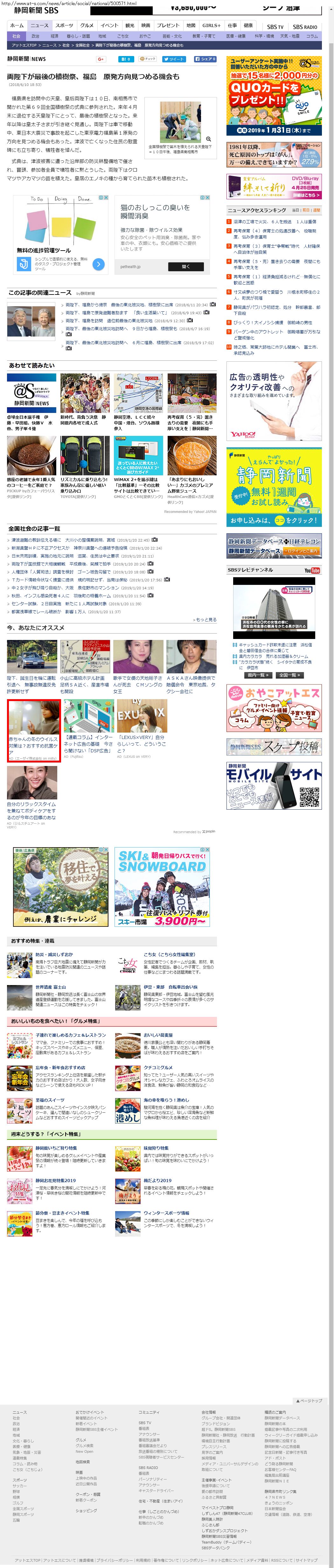Switch to the スポーツ tab
The image size is (334, 1568).
64,25
